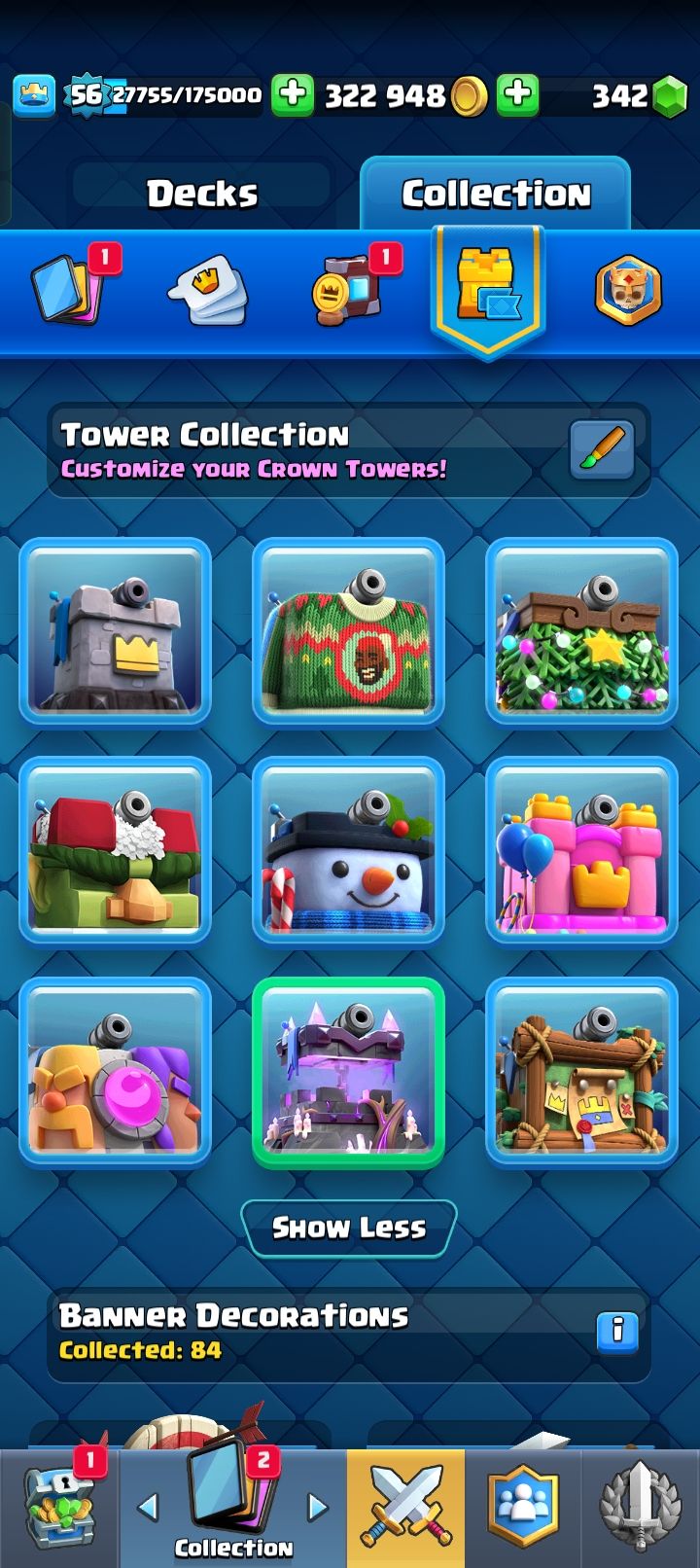Viewport: 700px width, 1568px height.
Task: Pick the snowman tower skin
Action: coord(348,851)
